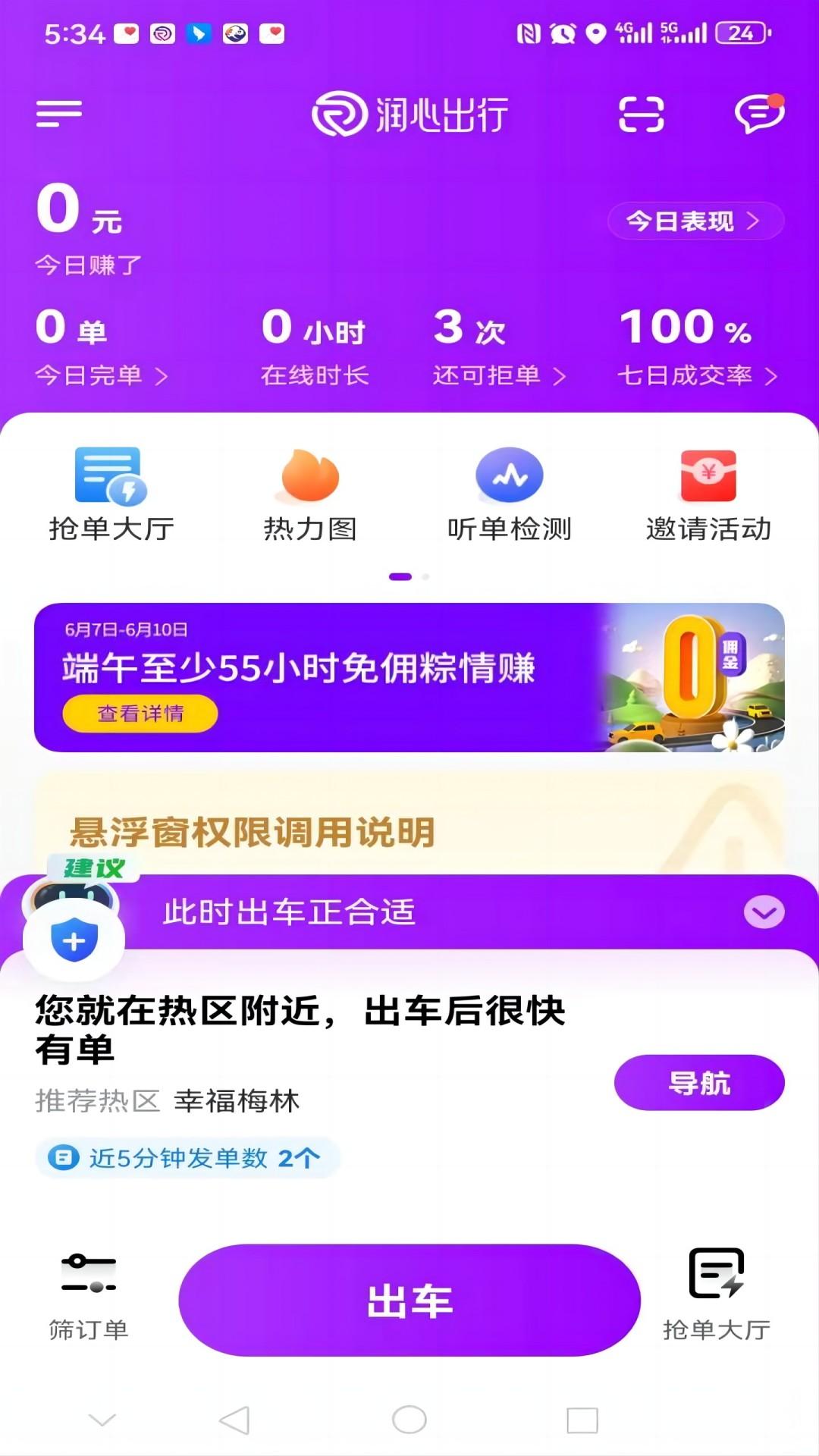Open the side menu
The height and width of the screenshot is (1456, 819).
click(x=59, y=112)
